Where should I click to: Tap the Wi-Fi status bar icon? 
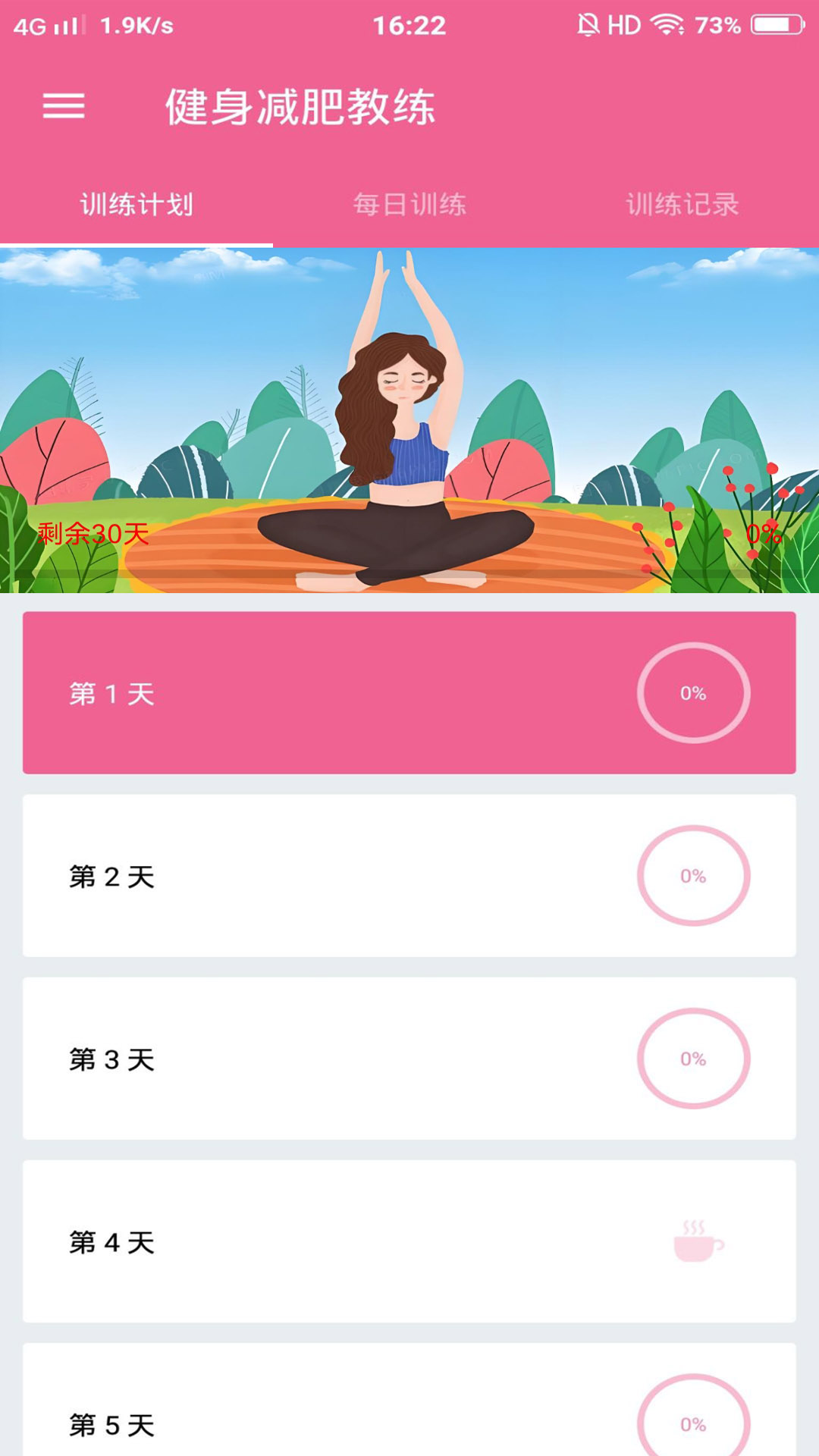click(x=669, y=25)
